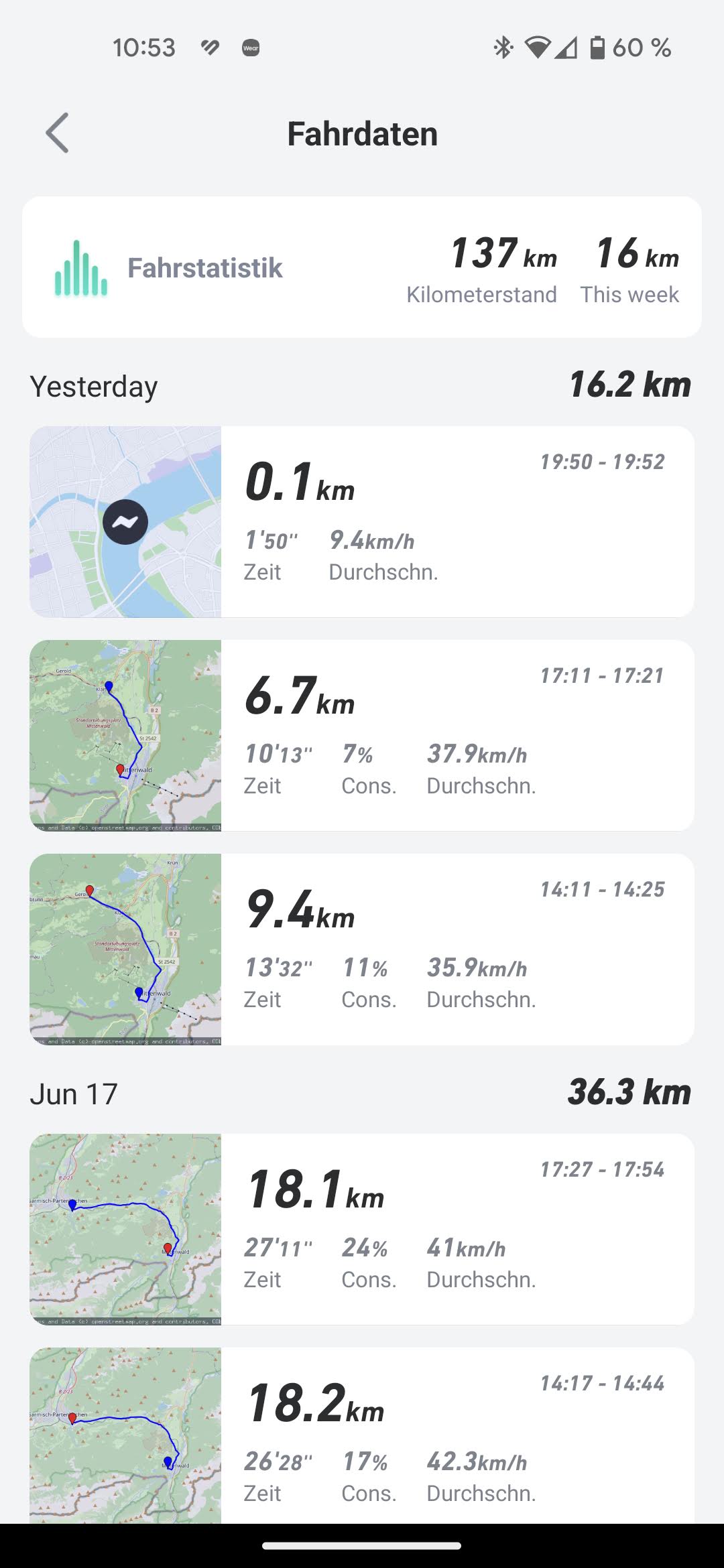Open the Fahrstatistik card
The height and width of the screenshot is (1568, 724).
pyautogui.click(x=362, y=267)
